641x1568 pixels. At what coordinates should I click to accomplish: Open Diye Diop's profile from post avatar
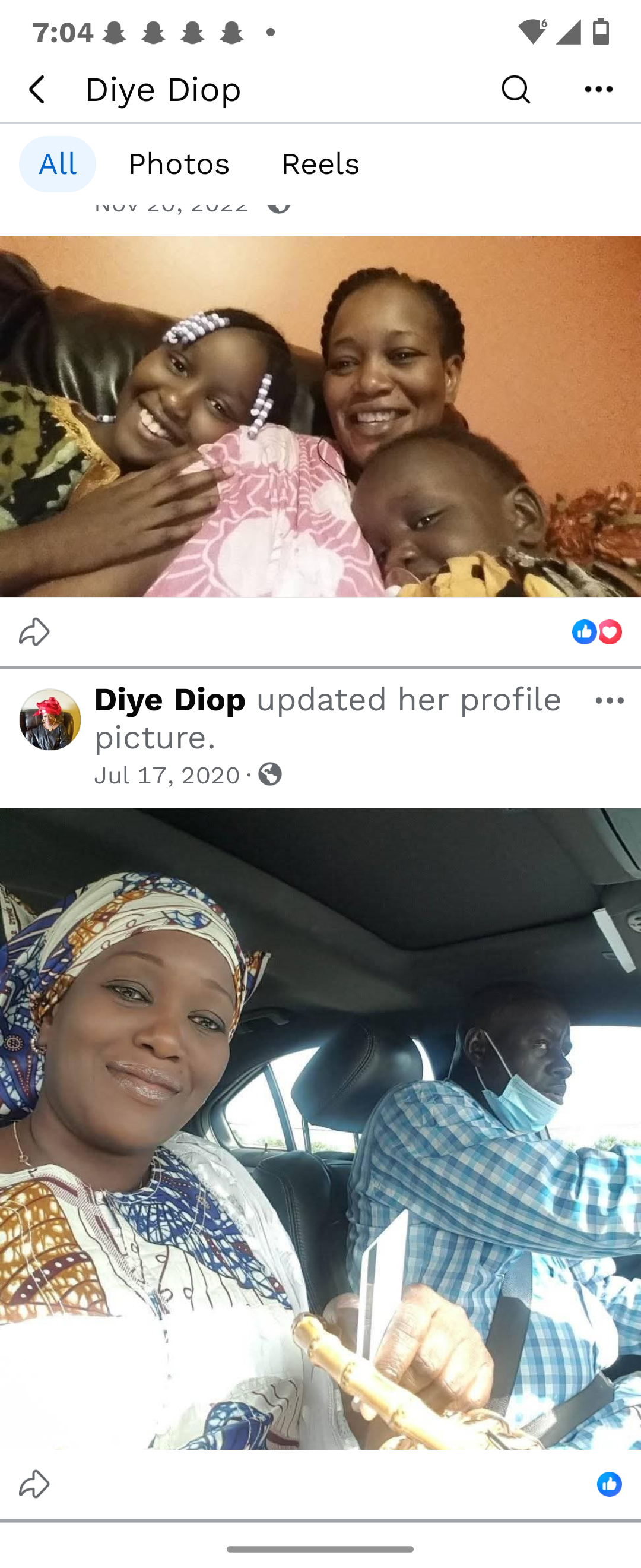click(50, 719)
